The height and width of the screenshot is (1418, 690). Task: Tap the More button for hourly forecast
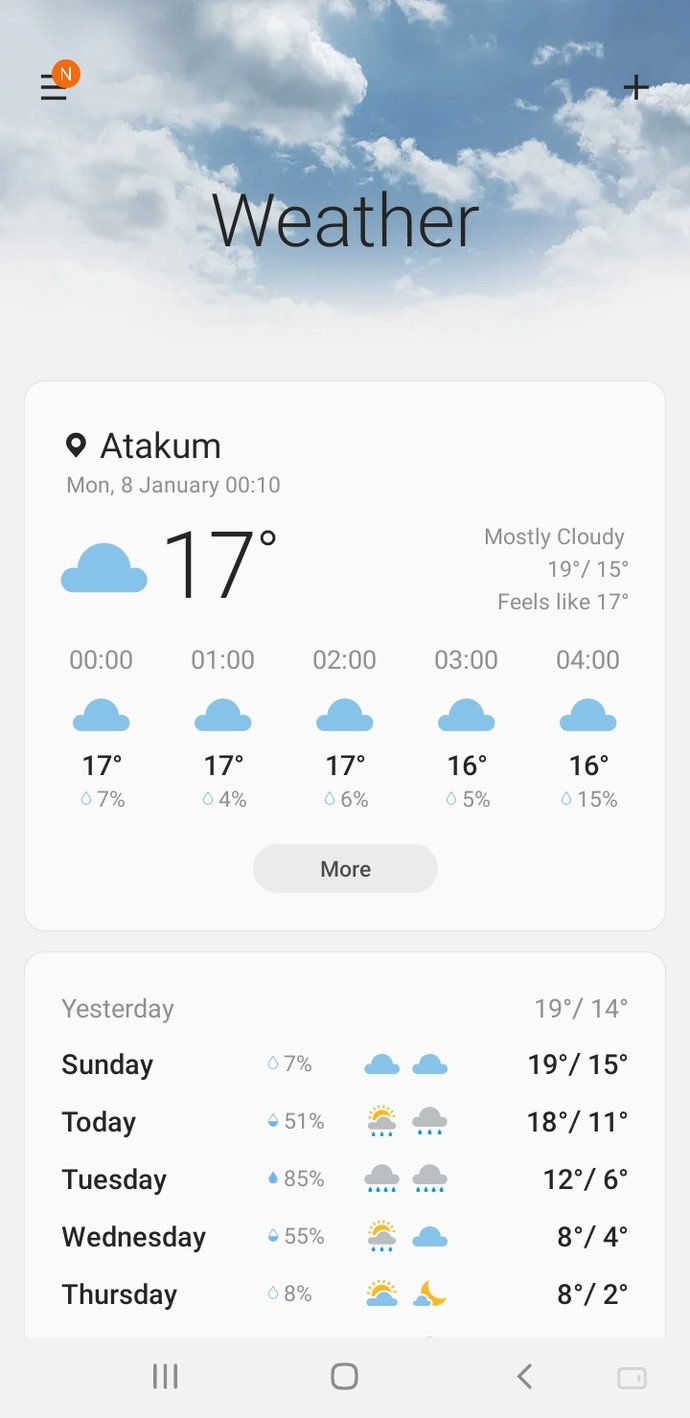tap(345, 869)
